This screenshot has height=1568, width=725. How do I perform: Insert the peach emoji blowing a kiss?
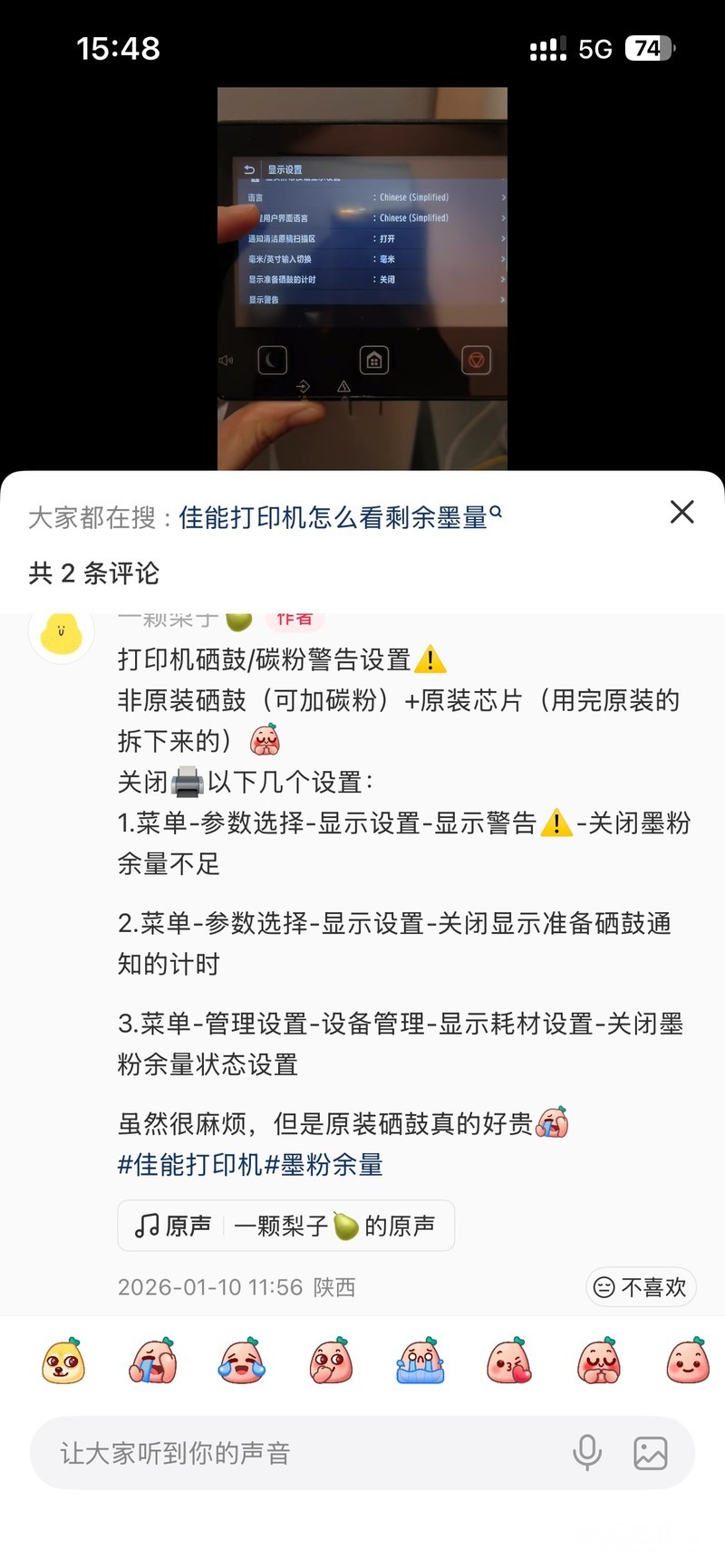tap(509, 1361)
